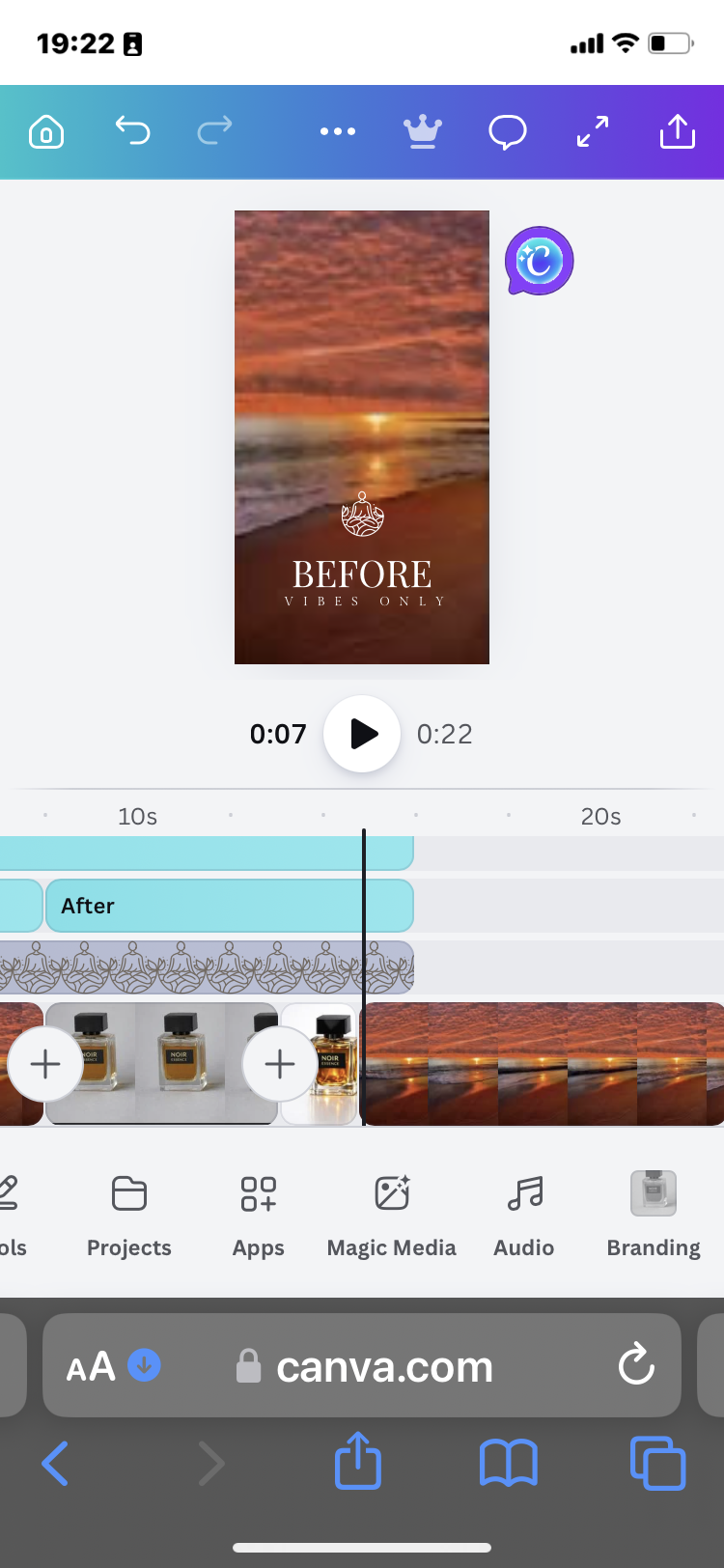The height and width of the screenshot is (1568, 724).
Task: Play the video preview
Action: click(362, 734)
